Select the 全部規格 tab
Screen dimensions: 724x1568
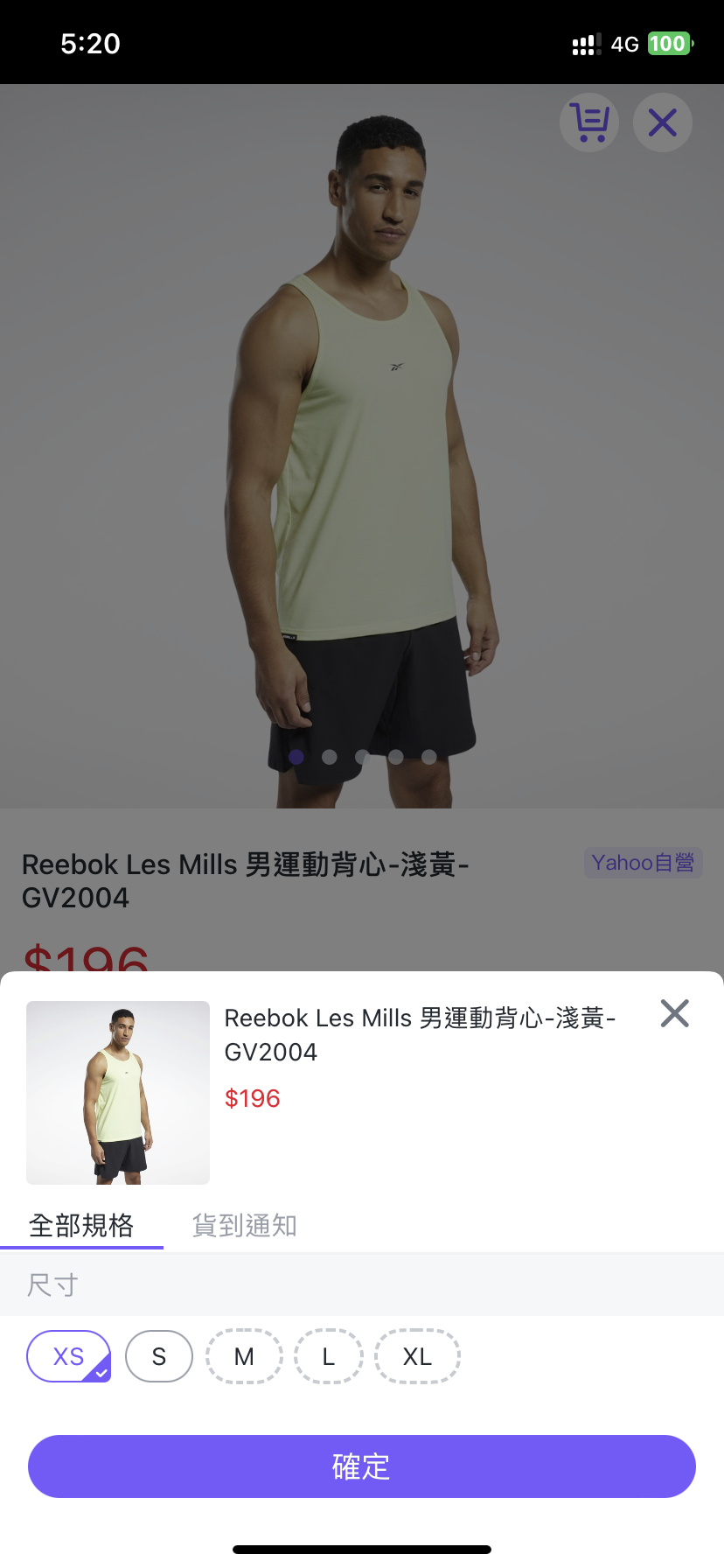81,1225
